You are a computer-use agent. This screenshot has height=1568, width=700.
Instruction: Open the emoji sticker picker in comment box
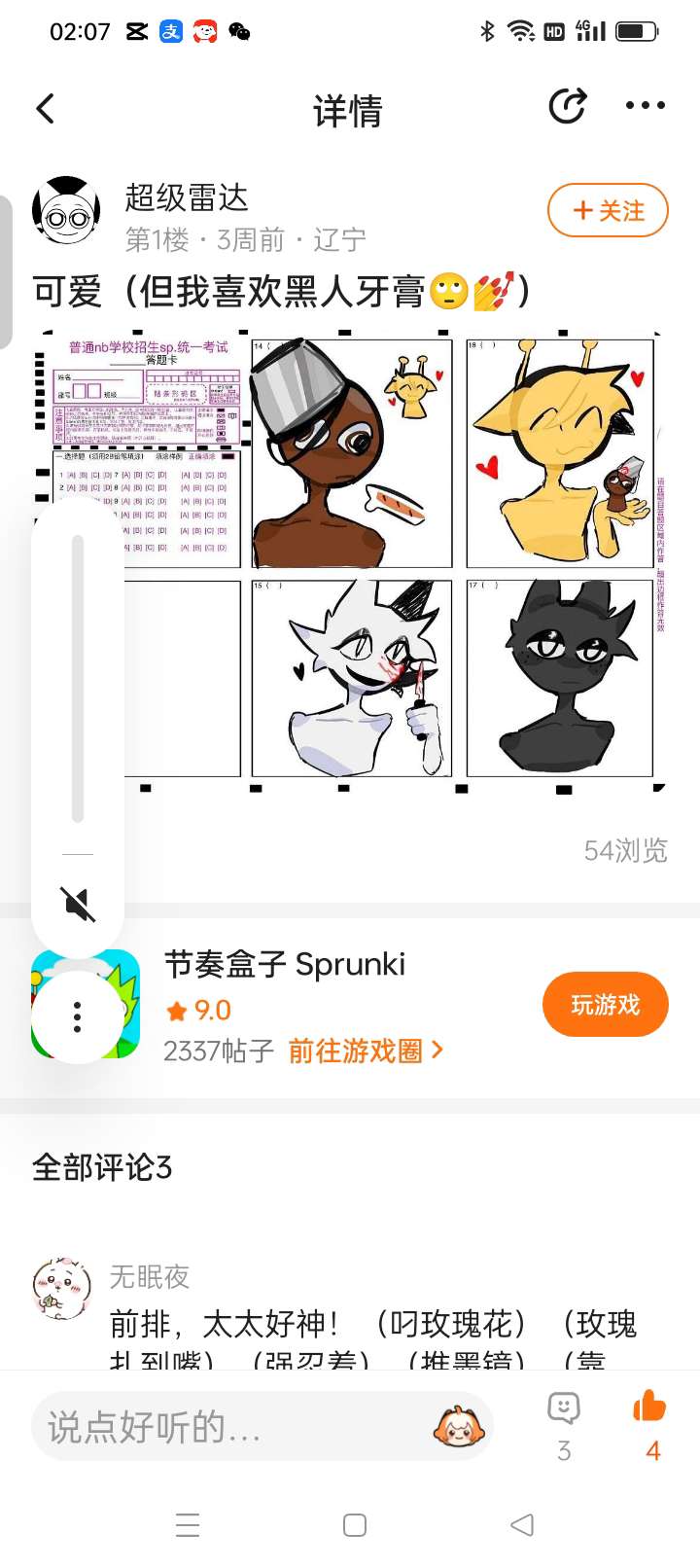(459, 1427)
